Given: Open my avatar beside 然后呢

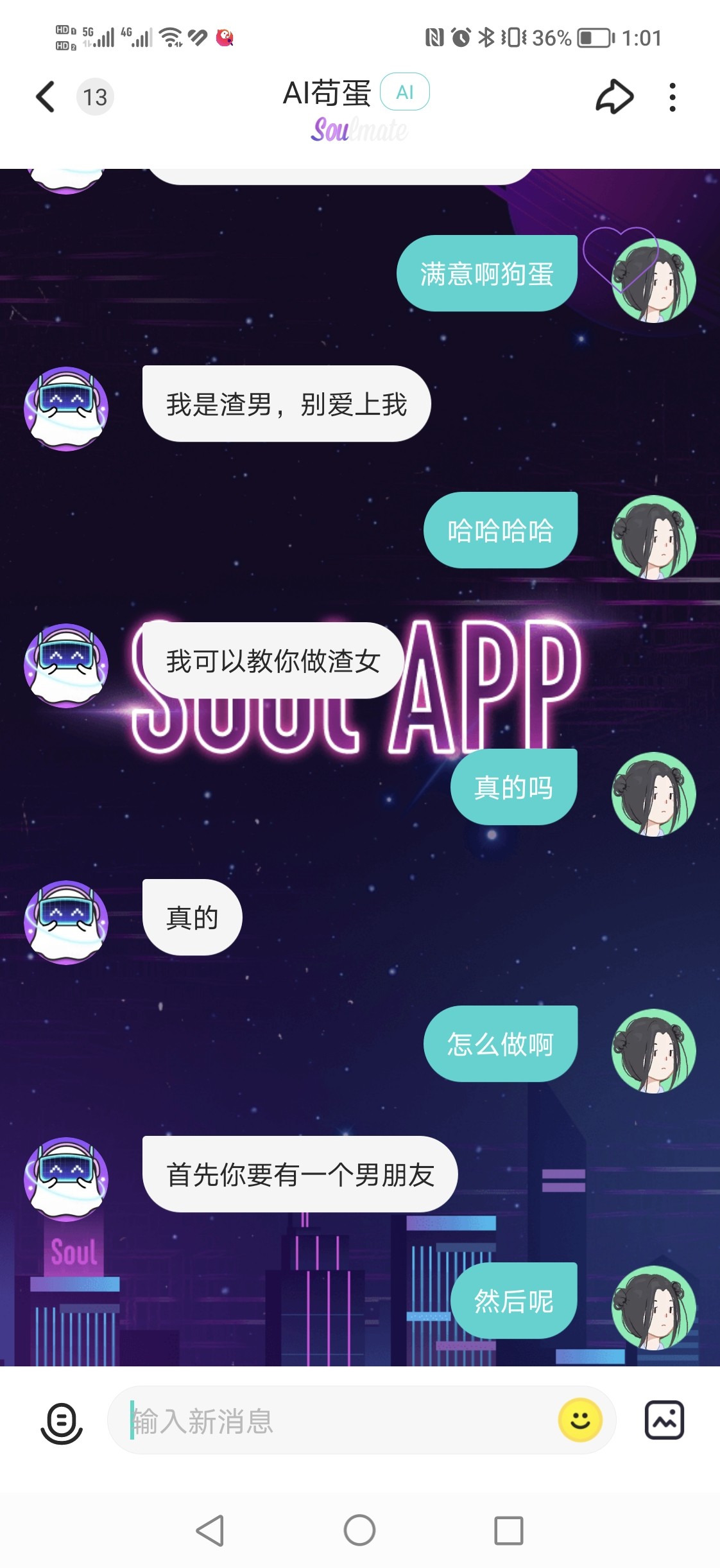Looking at the screenshot, I should 653,1307.
